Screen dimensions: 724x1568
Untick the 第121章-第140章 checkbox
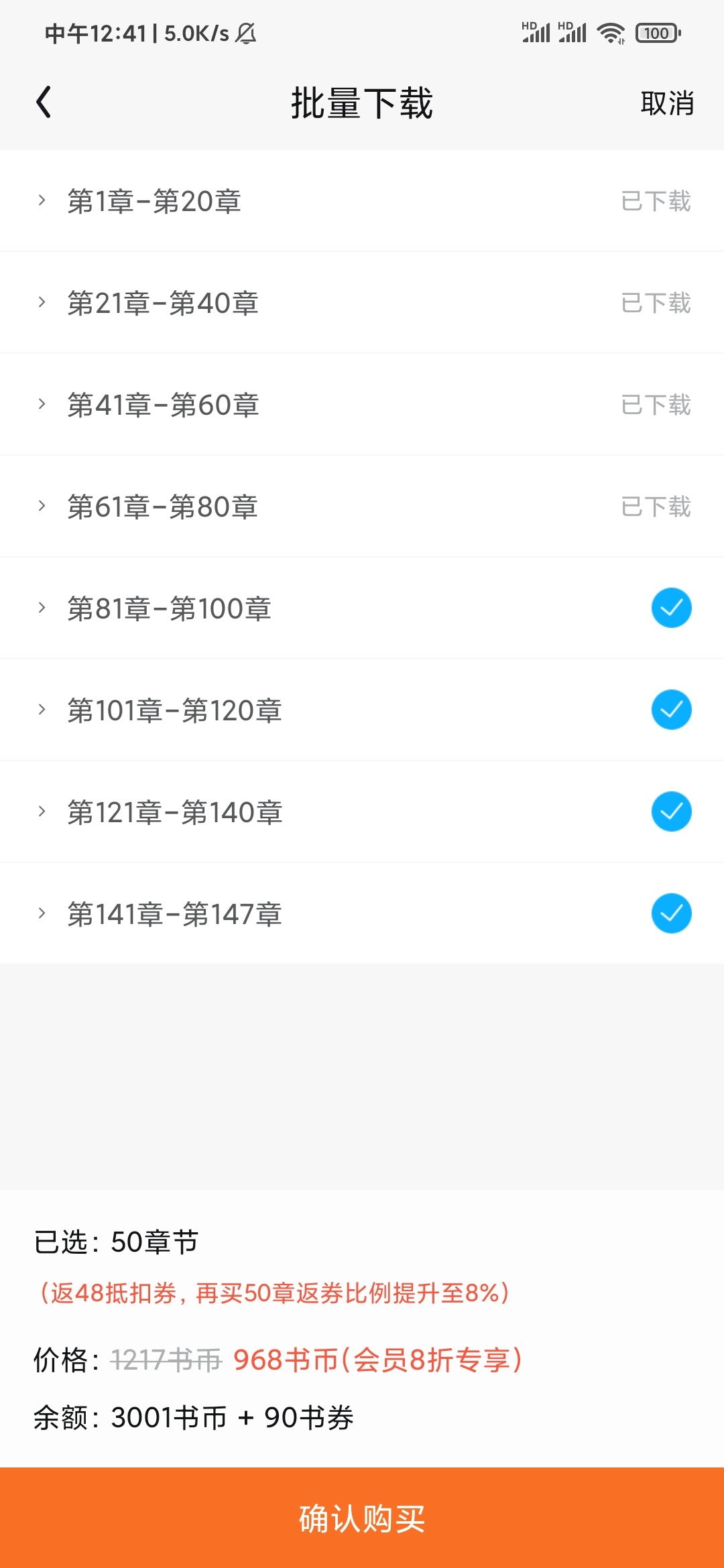[x=671, y=811]
